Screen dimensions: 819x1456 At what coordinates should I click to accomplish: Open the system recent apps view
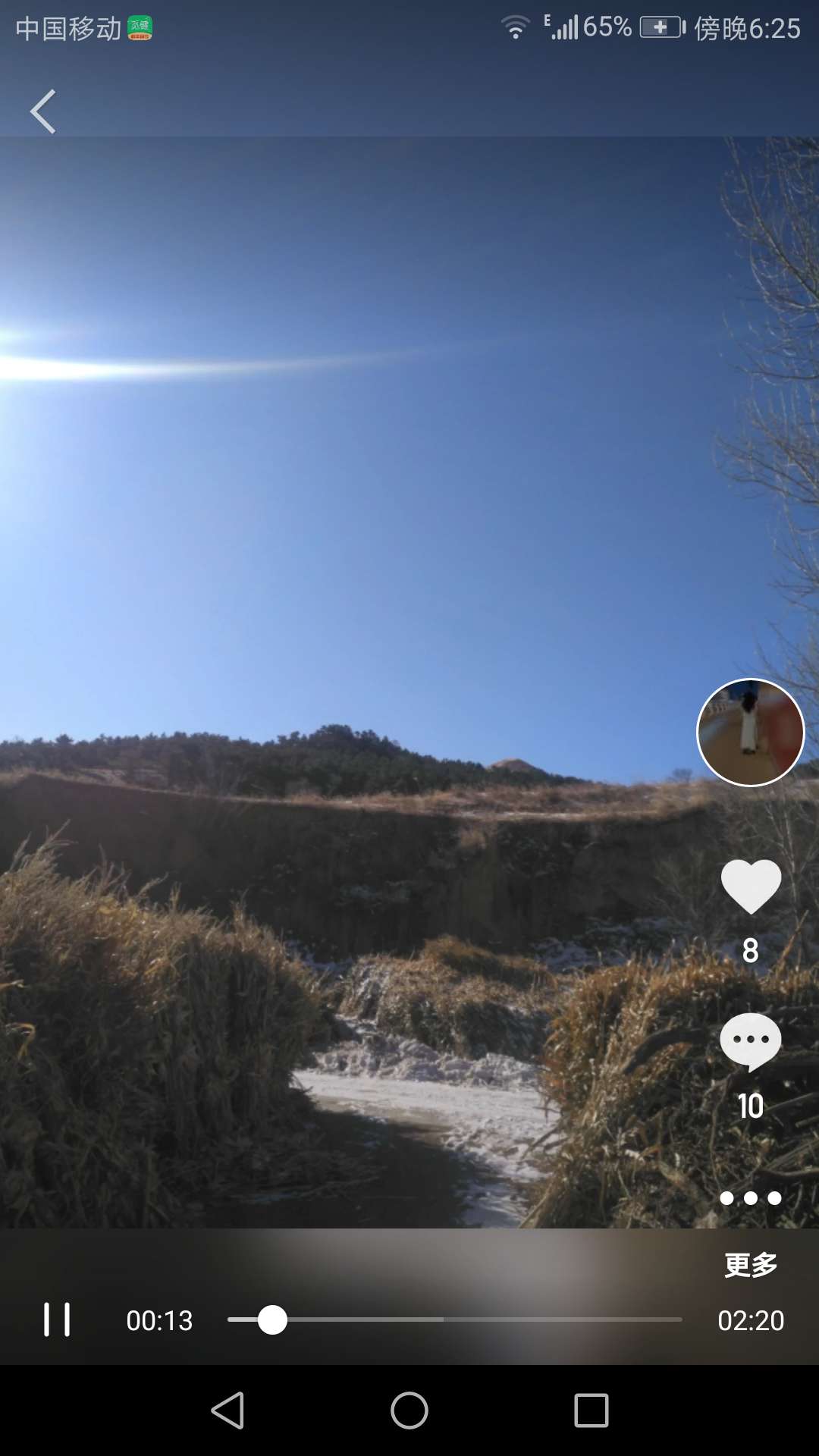pyautogui.click(x=591, y=1410)
